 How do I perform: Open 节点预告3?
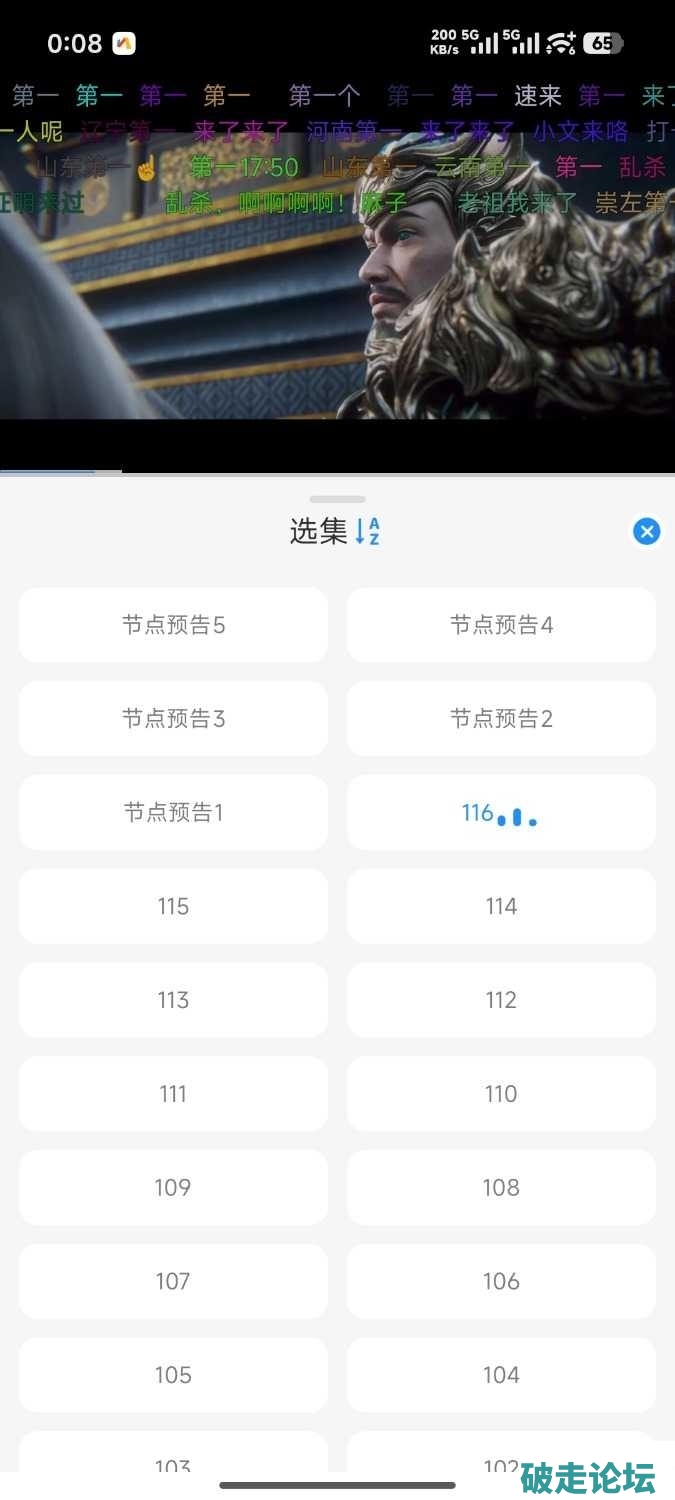[173, 719]
